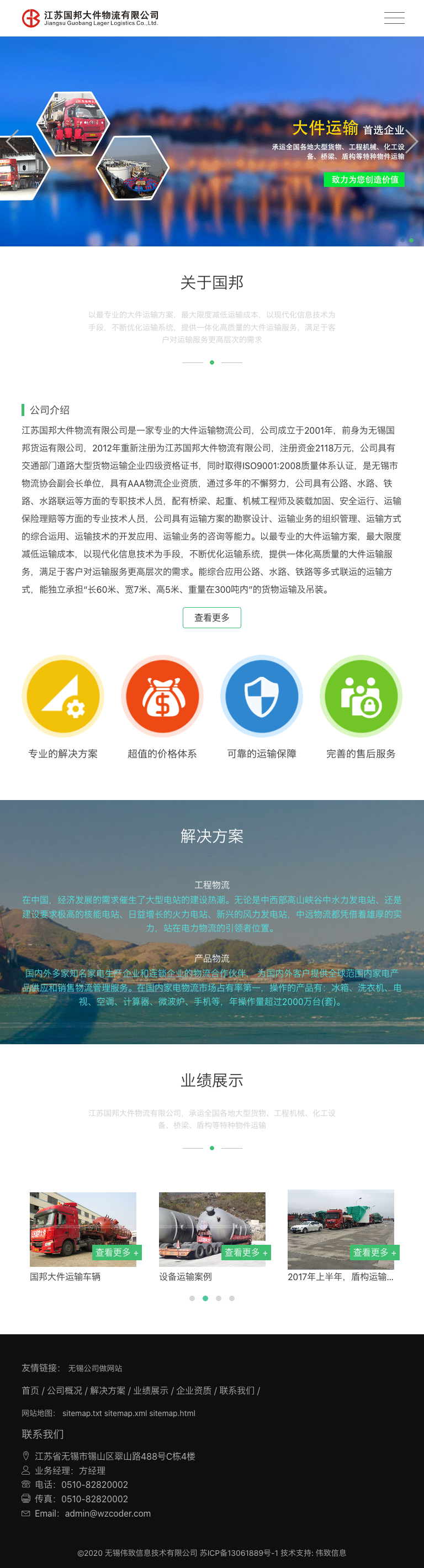Open 伟致信息 tech support link

point(330,1553)
